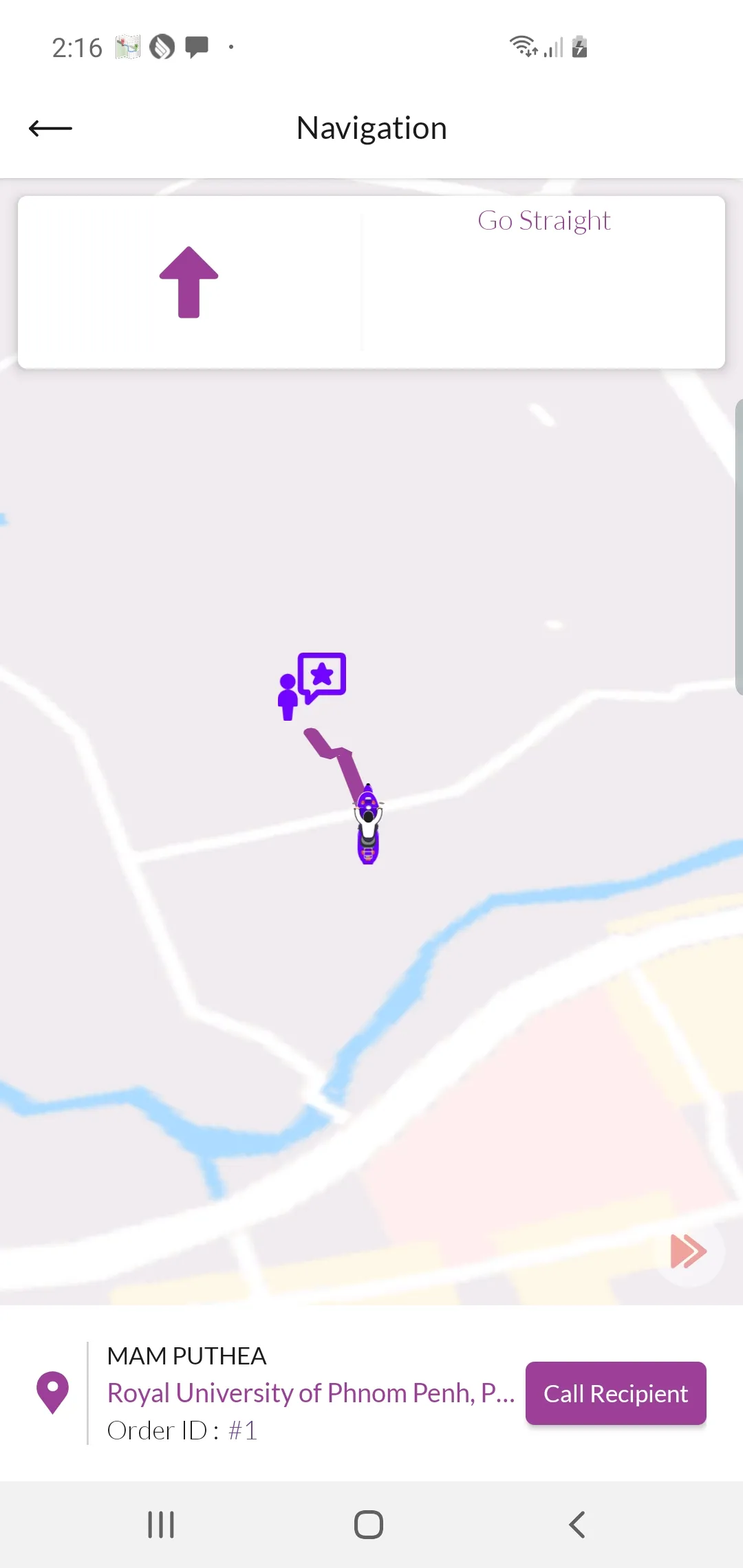This screenshot has width=743, height=1568.
Task: Tap the system home button
Action: point(369,1525)
